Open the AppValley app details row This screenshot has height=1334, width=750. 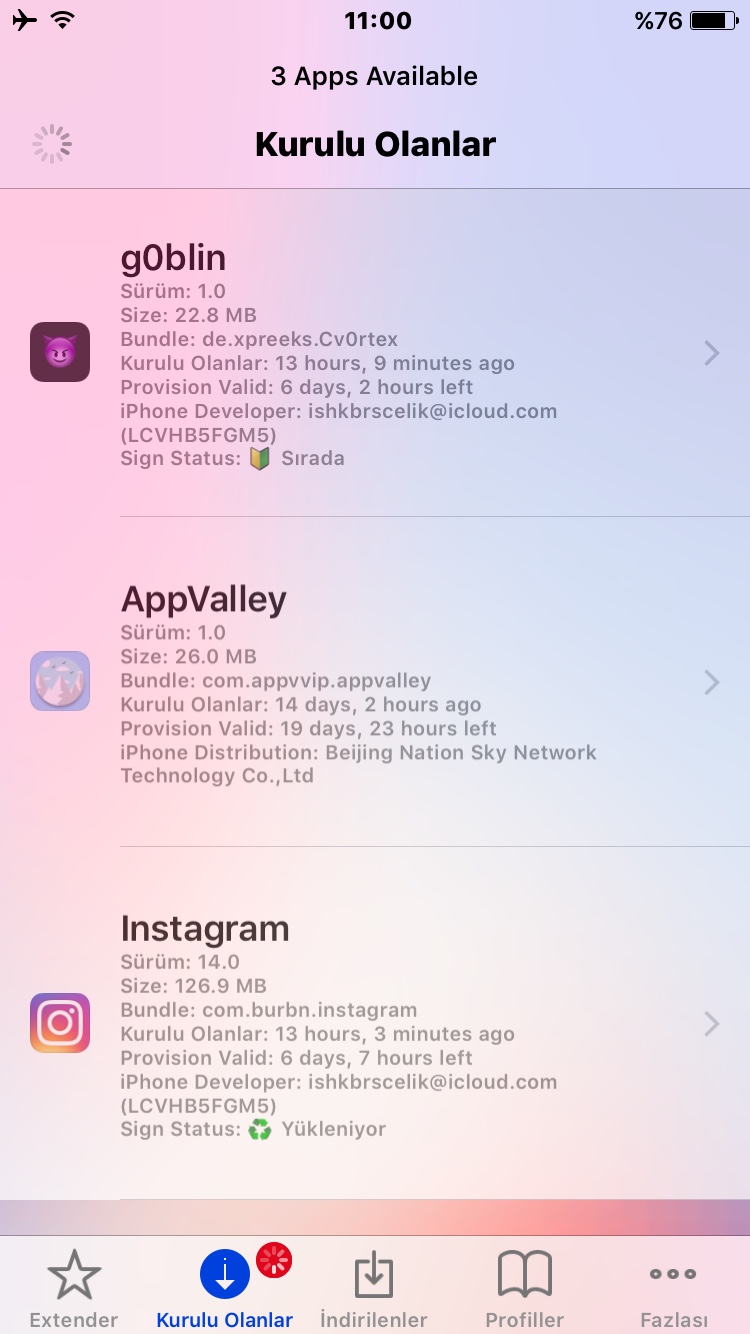(x=375, y=682)
